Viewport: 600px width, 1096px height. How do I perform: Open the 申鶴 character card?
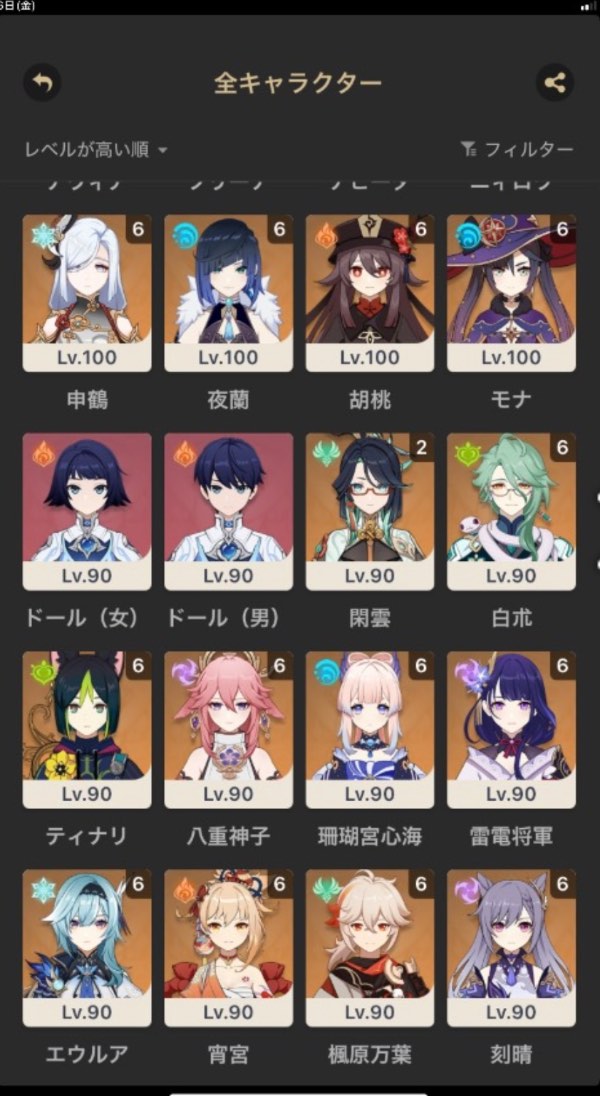click(x=87, y=293)
